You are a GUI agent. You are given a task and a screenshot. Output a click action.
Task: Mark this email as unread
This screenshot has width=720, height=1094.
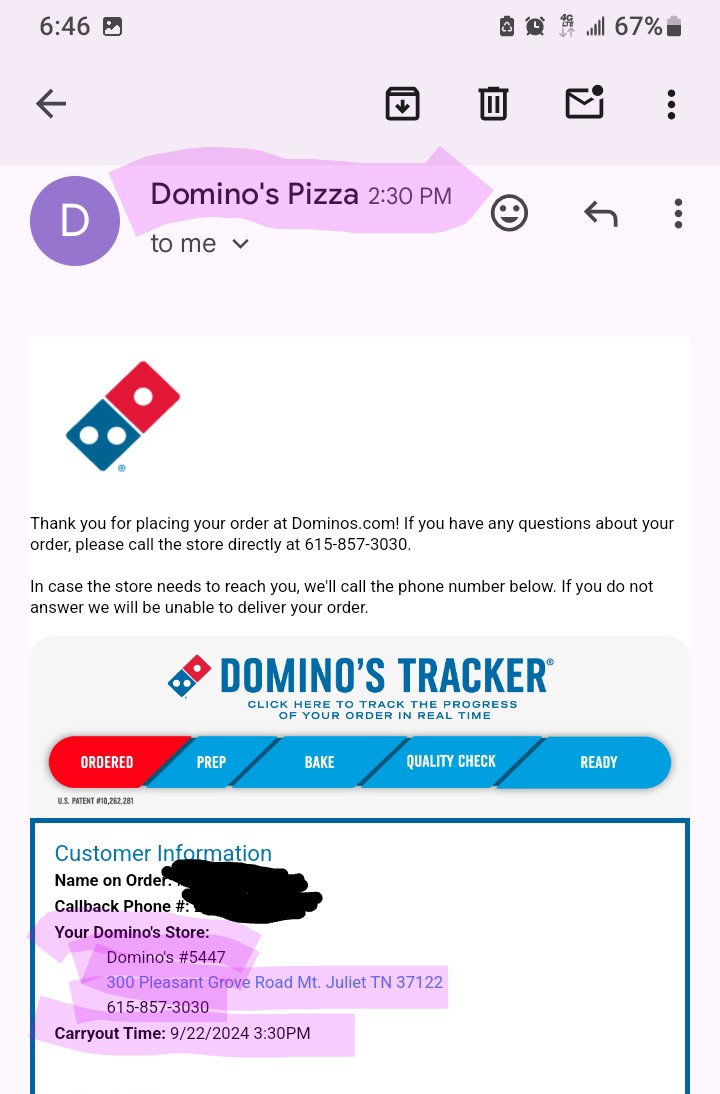pos(584,103)
